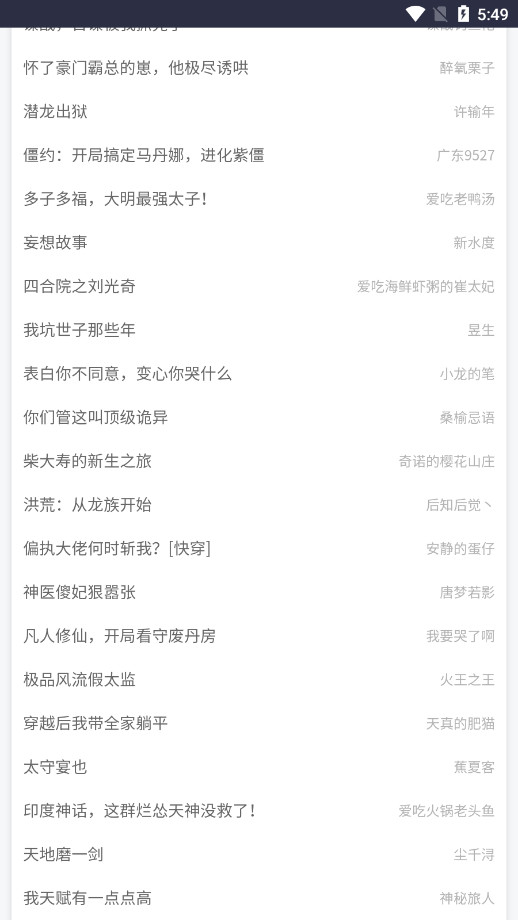Open 怀了豪门霸总的崽,他极尽诱哄

(x=259, y=67)
